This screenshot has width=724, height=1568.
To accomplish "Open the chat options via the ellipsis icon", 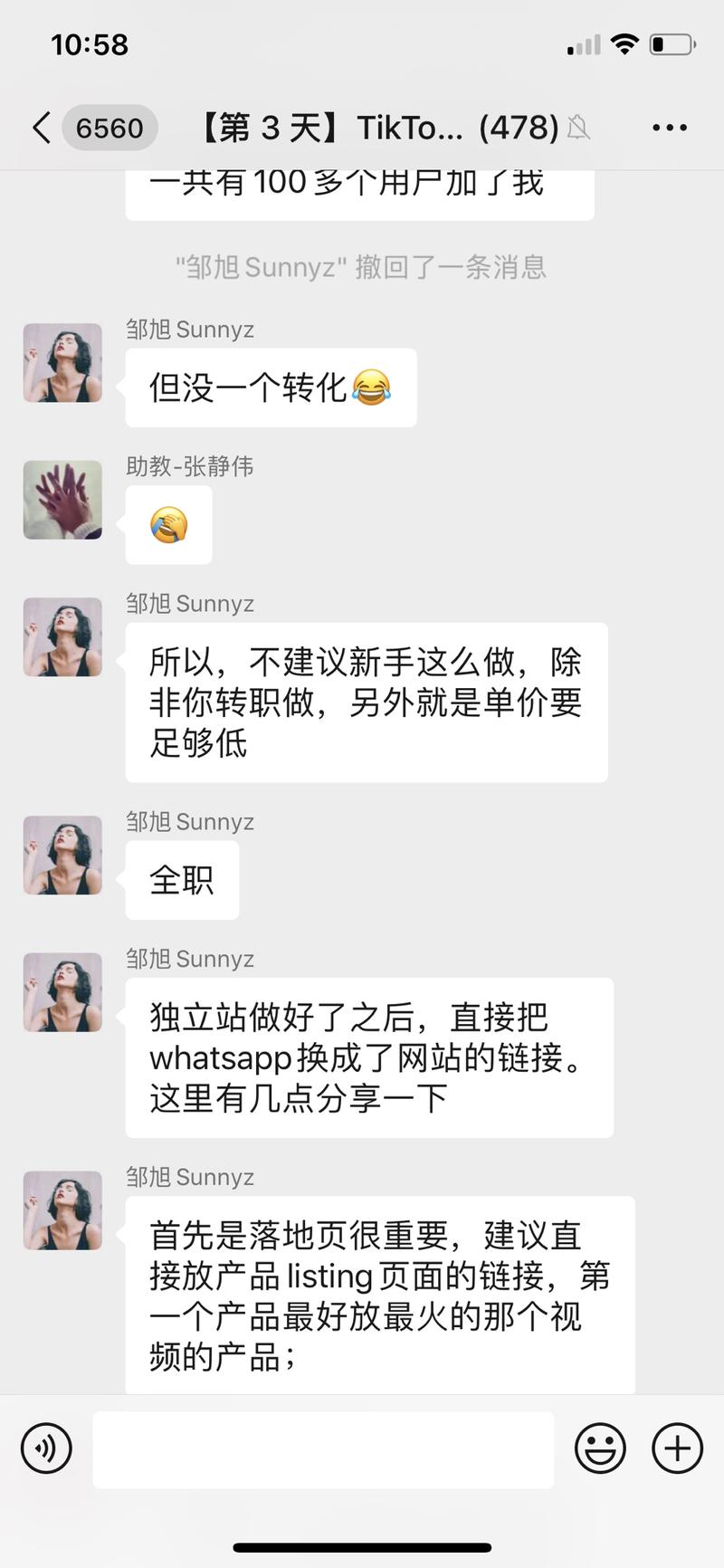I will click(x=670, y=127).
